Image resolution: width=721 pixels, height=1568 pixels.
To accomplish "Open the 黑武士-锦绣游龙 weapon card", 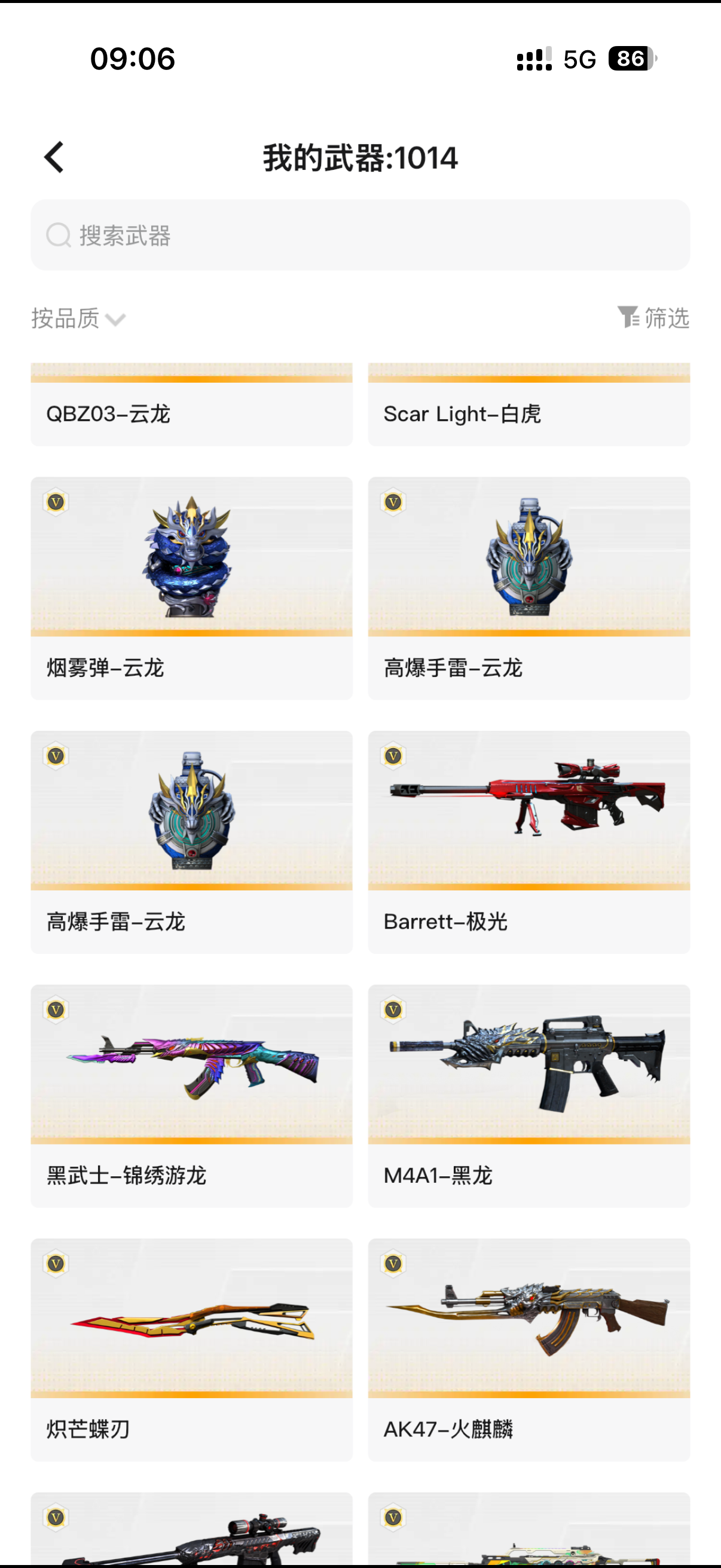I will coord(191,1095).
